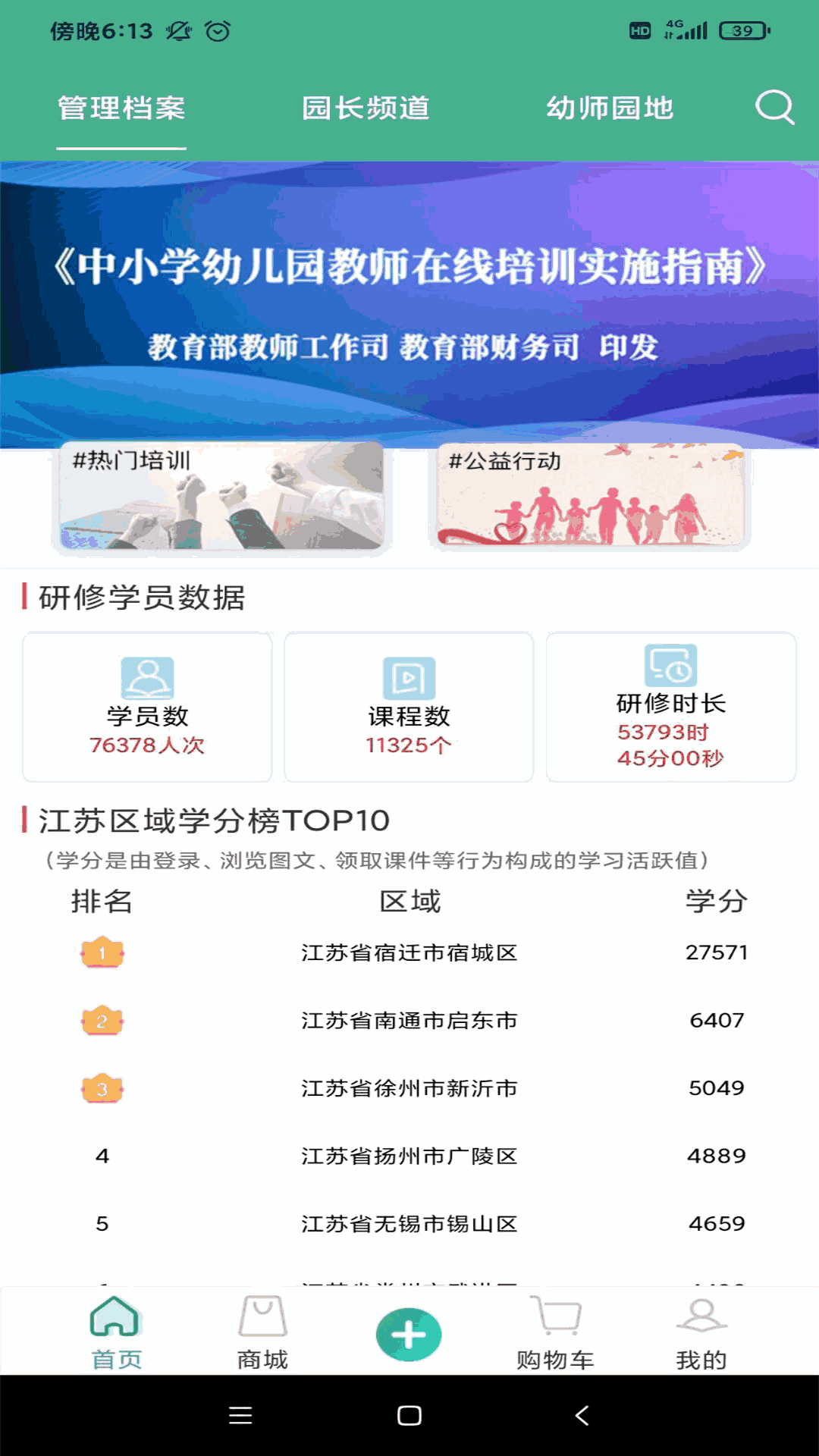Open the #公益行动 card
This screenshot has width=819, height=1456.
click(590, 497)
